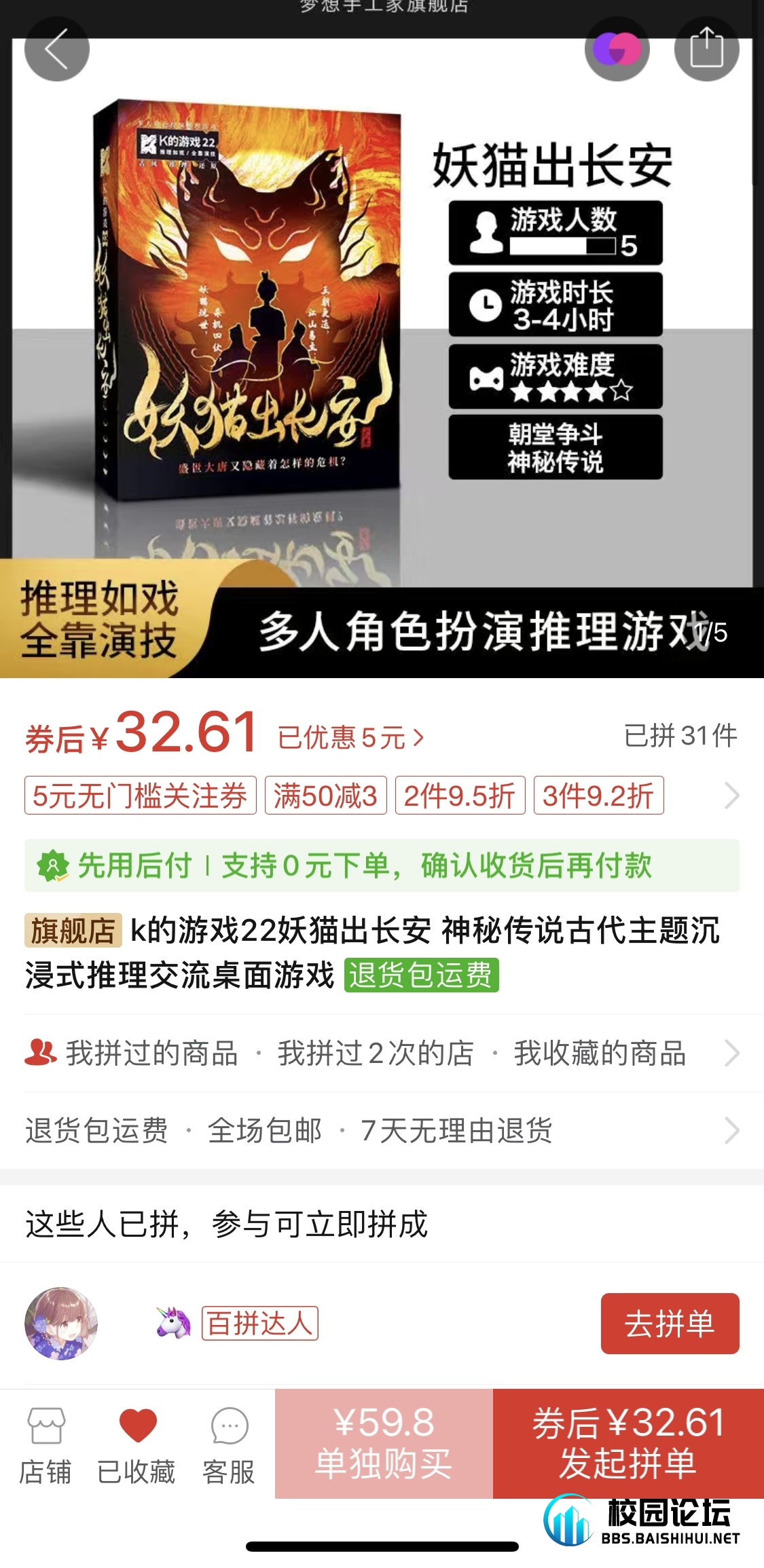Viewport: 764px width, 1568px height.
Task: Tap the 3件9.2折 discount chip
Action: (x=598, y=796)
